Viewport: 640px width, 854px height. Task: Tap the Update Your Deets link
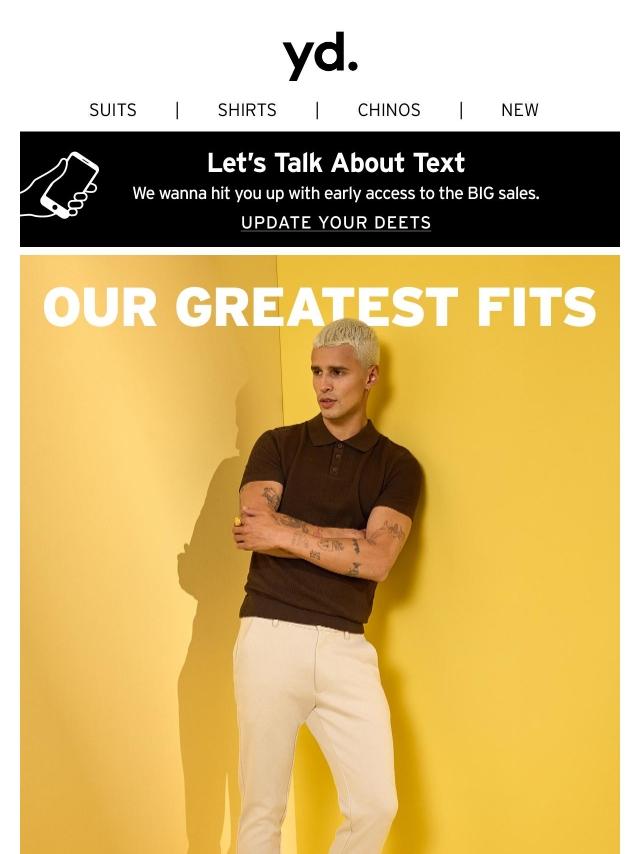click(x=336, y=222)
